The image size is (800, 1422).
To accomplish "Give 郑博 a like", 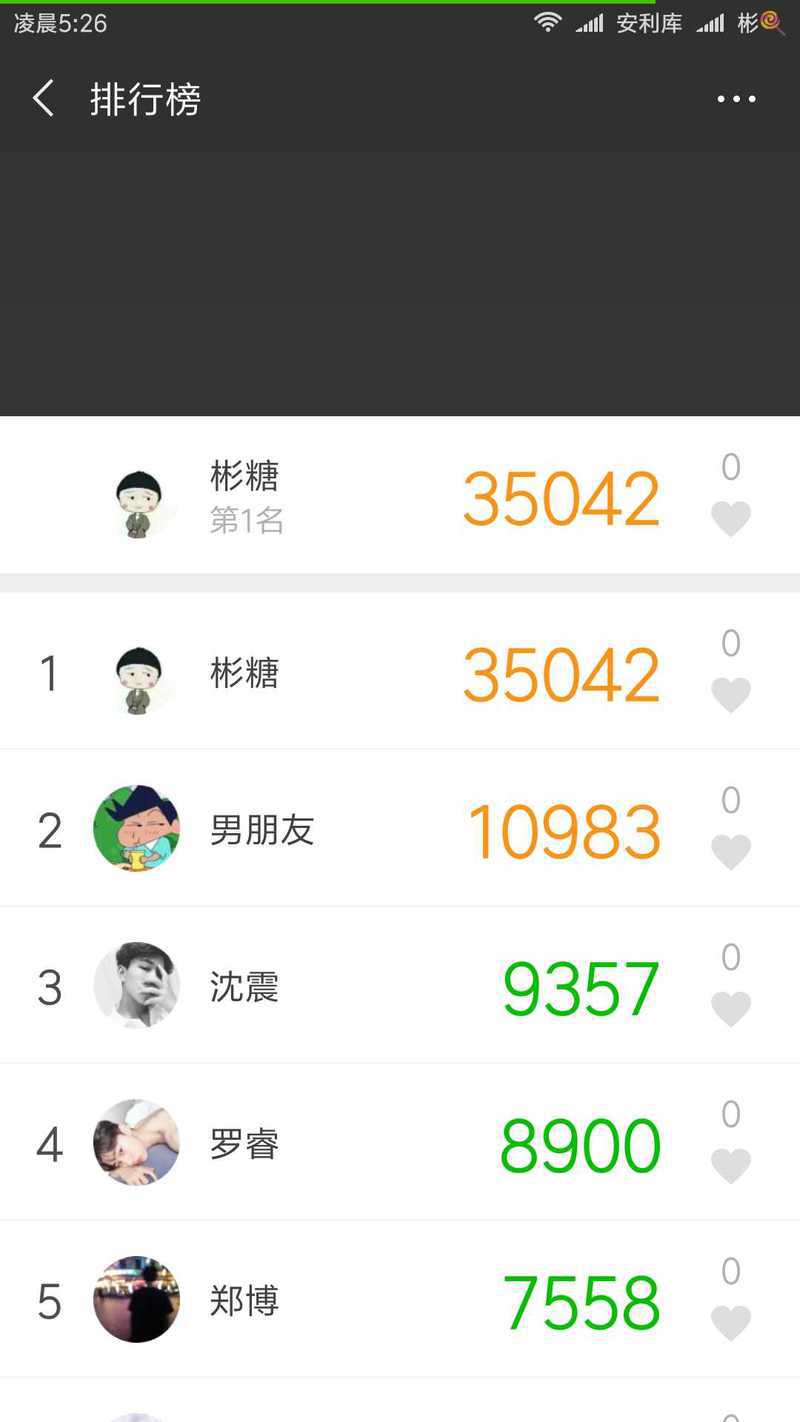I will (x=730, y=1323).
